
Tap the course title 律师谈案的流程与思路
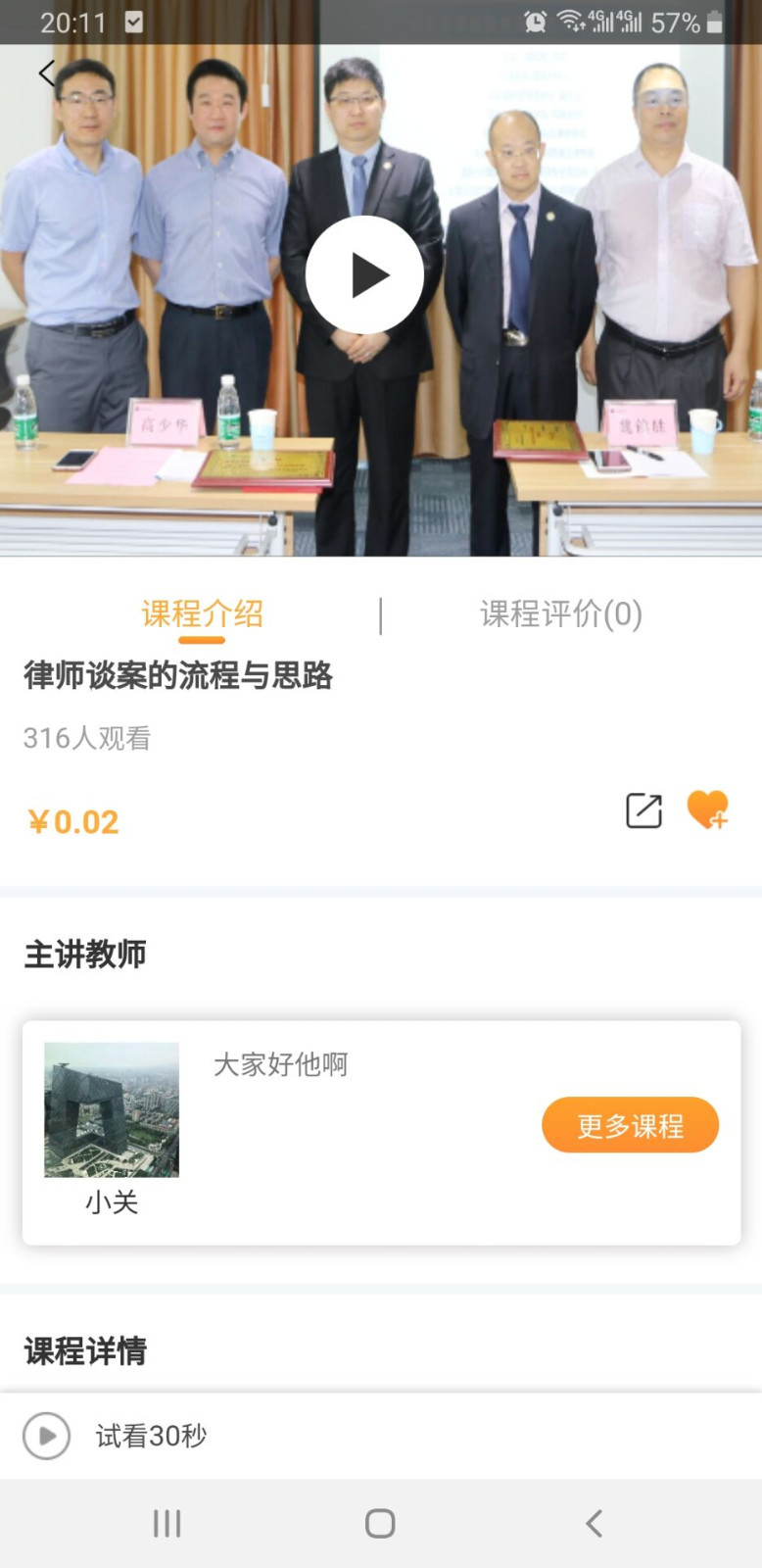[177, 676]
